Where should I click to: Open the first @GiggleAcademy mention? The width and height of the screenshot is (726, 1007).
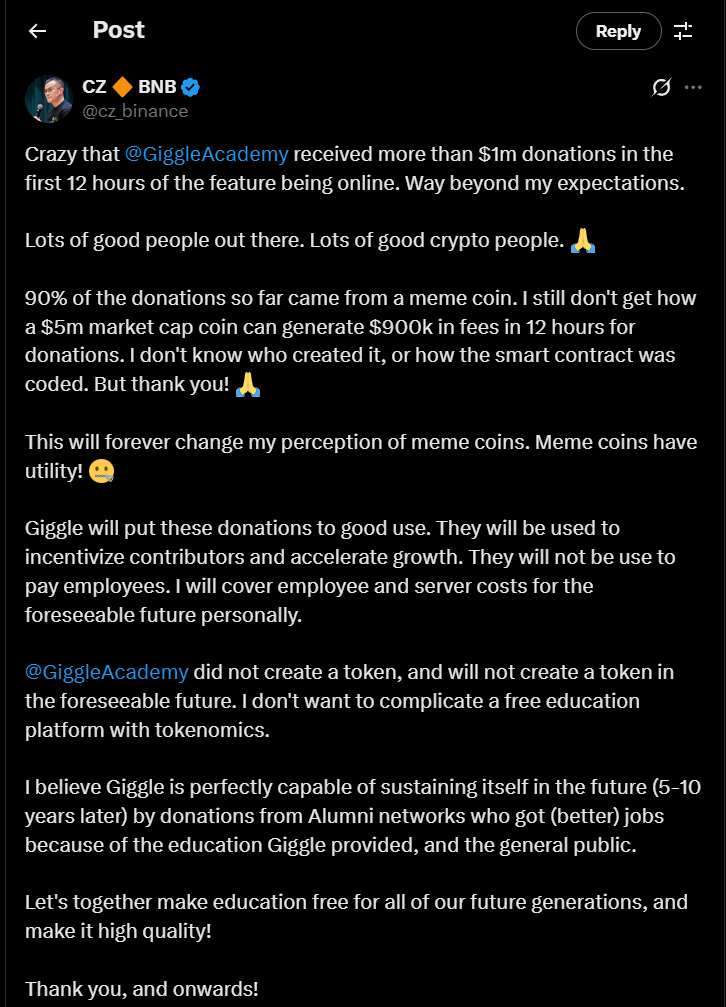206,154
